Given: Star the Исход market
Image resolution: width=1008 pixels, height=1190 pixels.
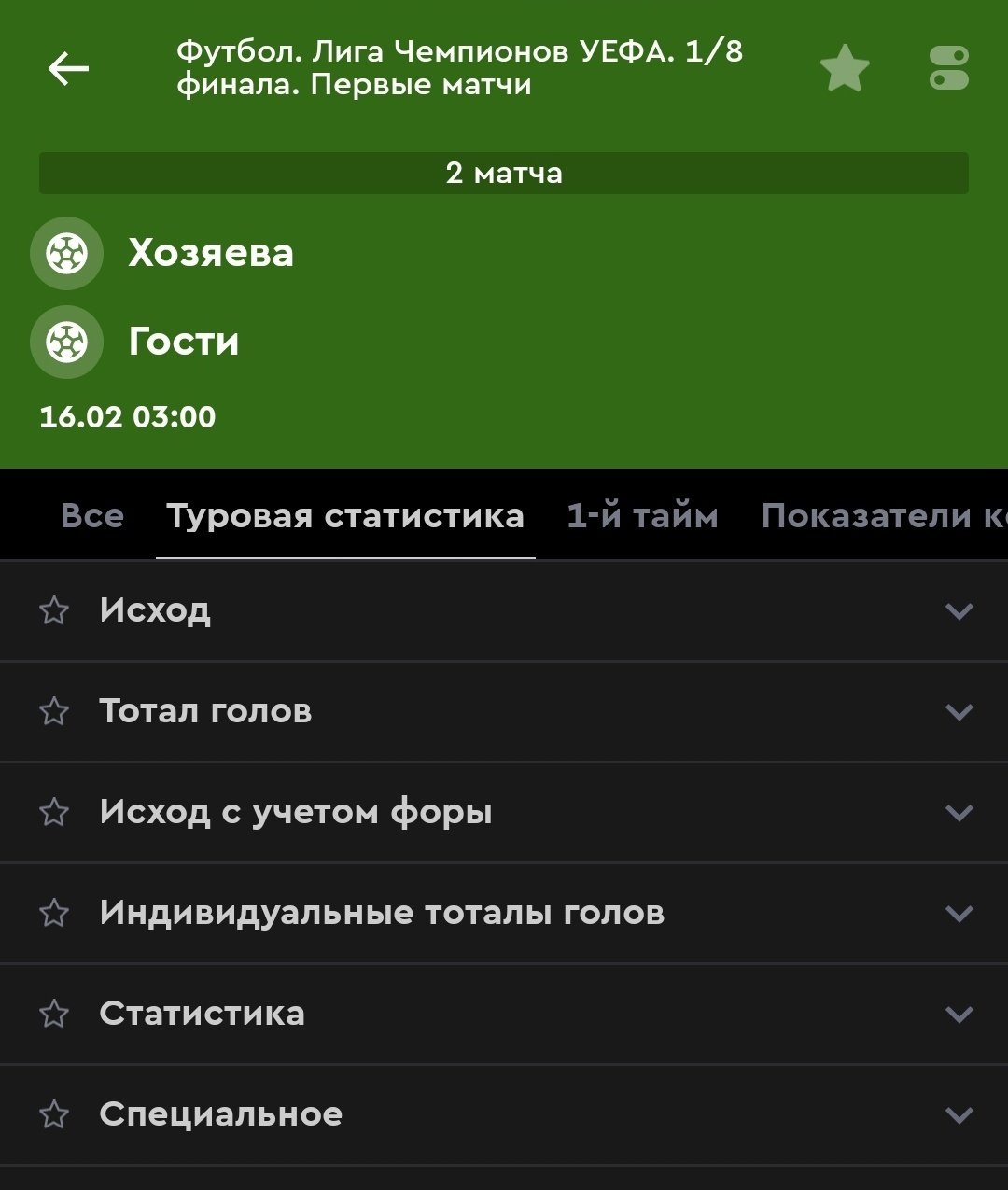Looking at the screenshot, I should (54, 611).
